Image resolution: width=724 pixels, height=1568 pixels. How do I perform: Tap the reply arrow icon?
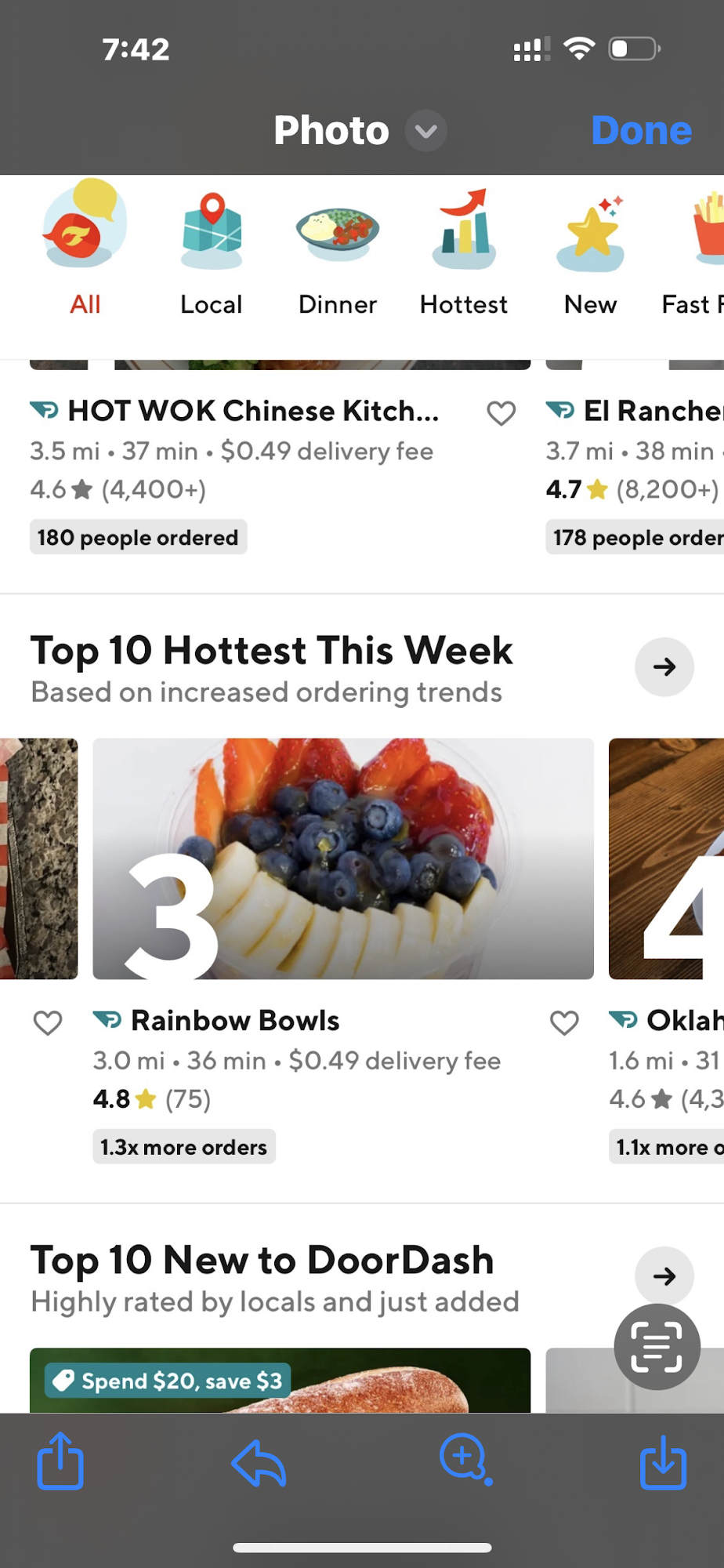pos(259,1463)
